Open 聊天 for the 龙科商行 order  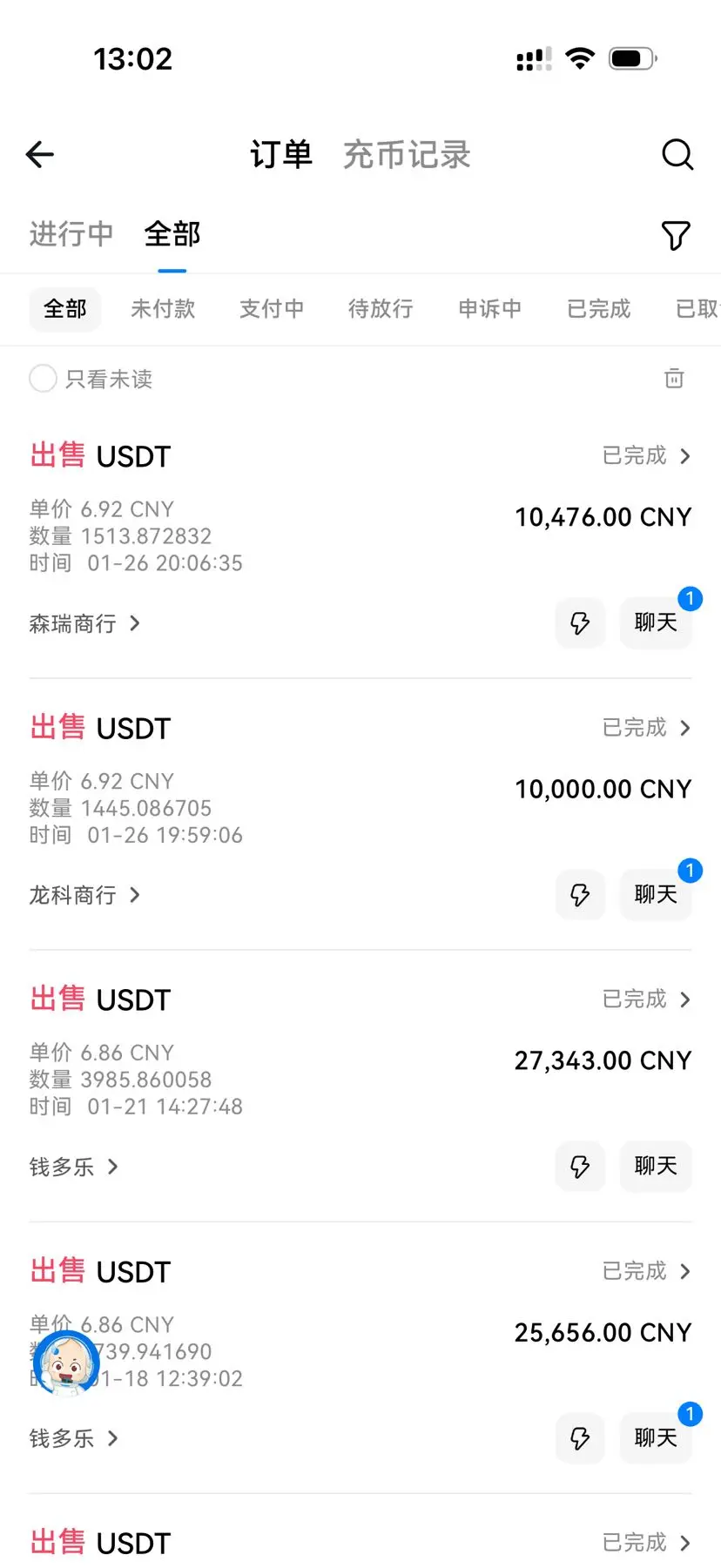[x=656, y=894]
